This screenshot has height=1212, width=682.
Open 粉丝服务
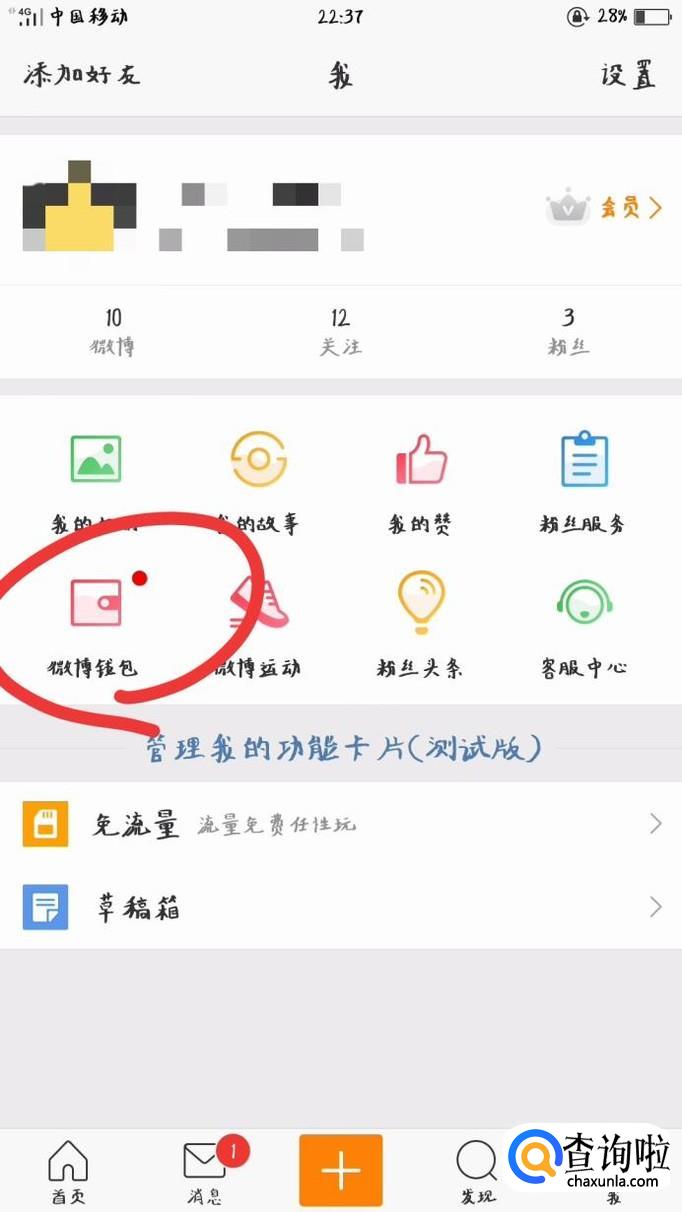coord(584,460)
